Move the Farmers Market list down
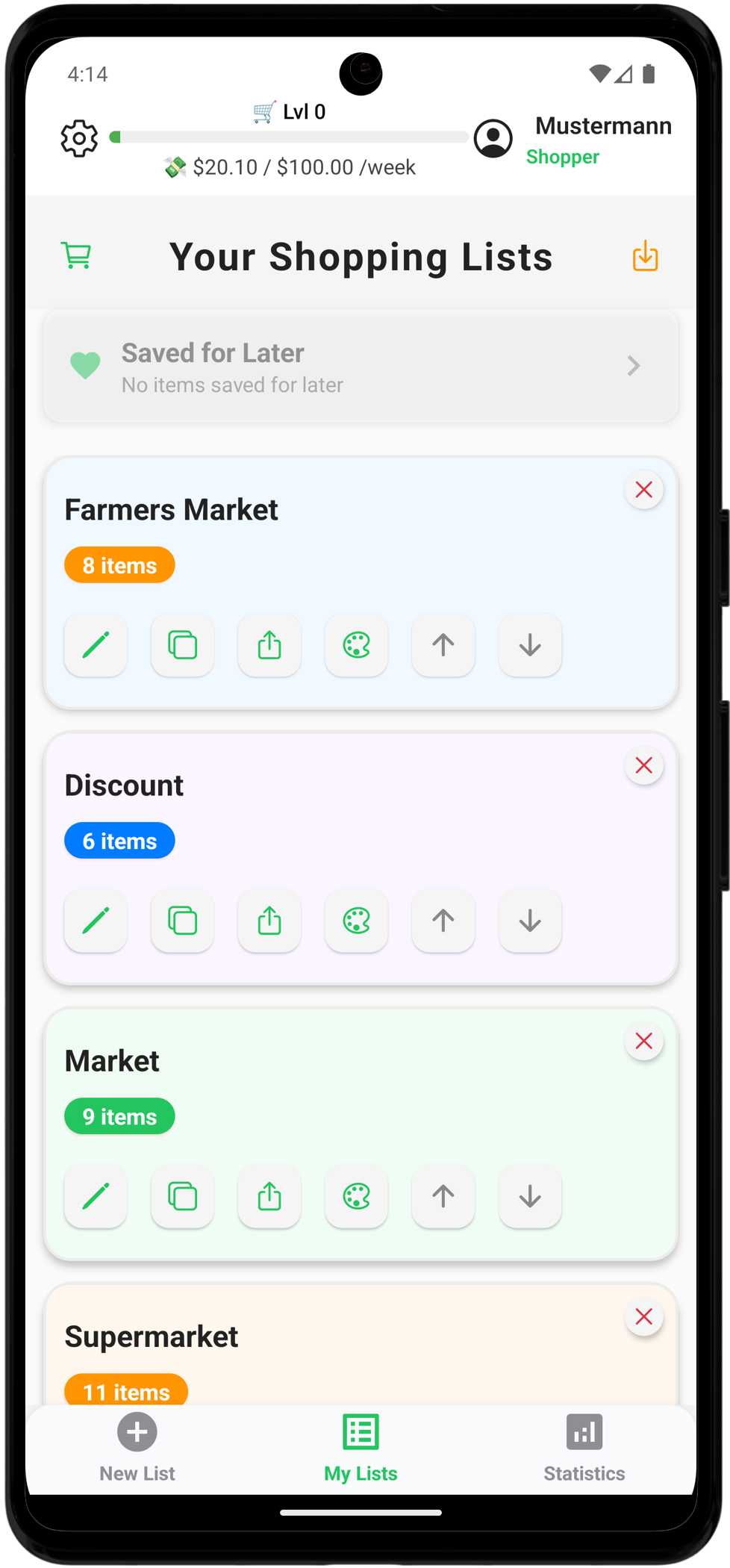 (530, 644)
